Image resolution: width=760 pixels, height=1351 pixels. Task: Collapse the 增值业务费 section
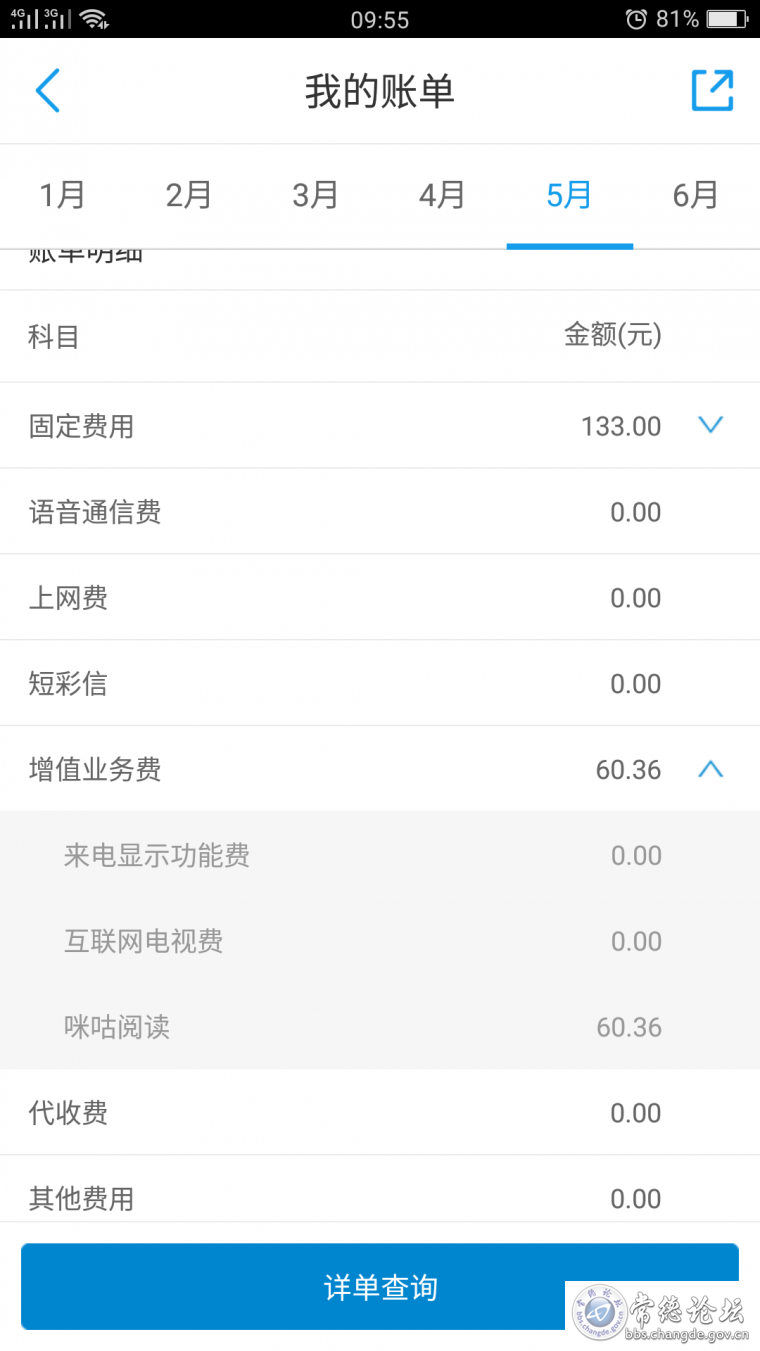tap(710, 769)
